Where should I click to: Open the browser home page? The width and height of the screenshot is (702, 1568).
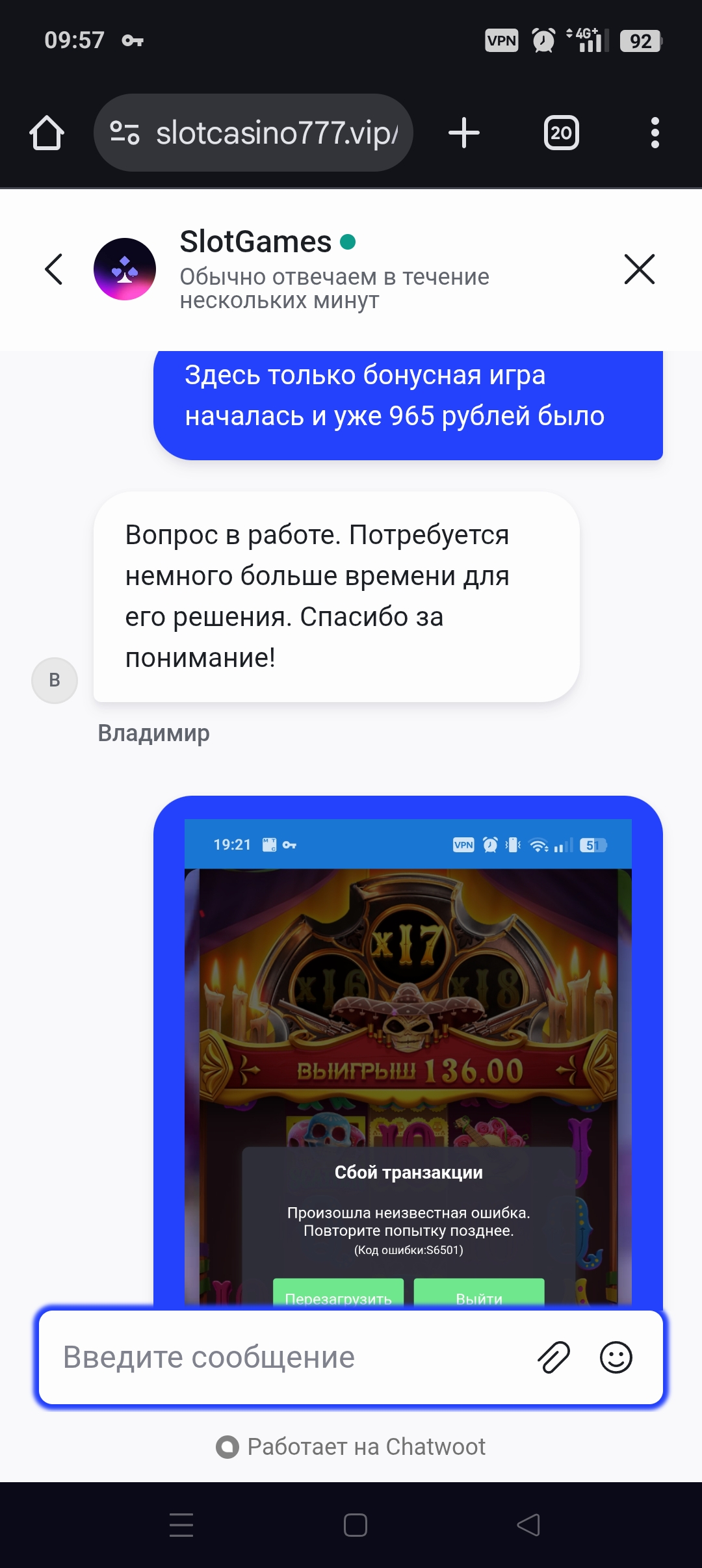click(x=47, y=133)
